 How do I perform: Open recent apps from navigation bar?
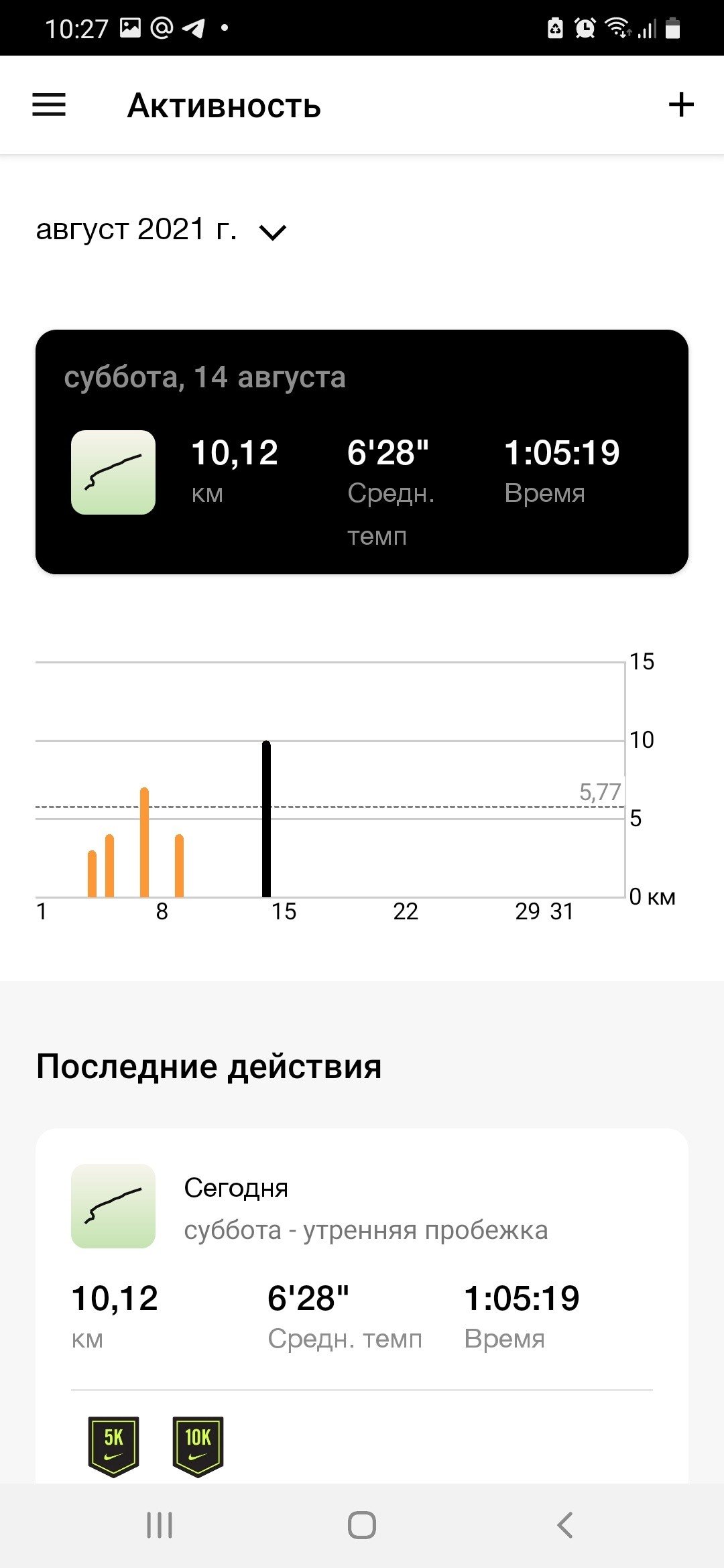tap(160, 1525)
